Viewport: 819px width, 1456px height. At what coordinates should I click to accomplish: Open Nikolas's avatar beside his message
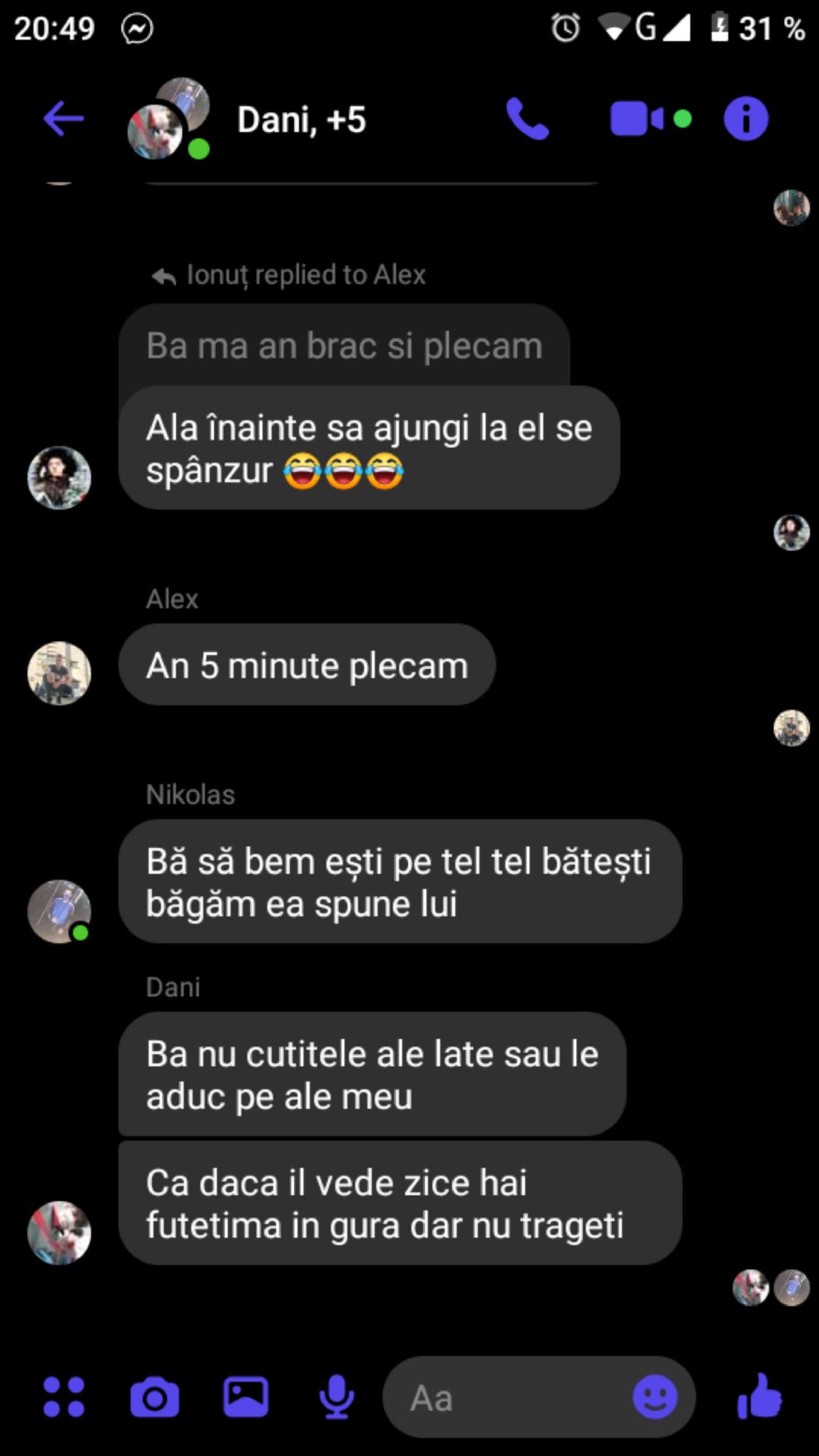coord(59,911)
